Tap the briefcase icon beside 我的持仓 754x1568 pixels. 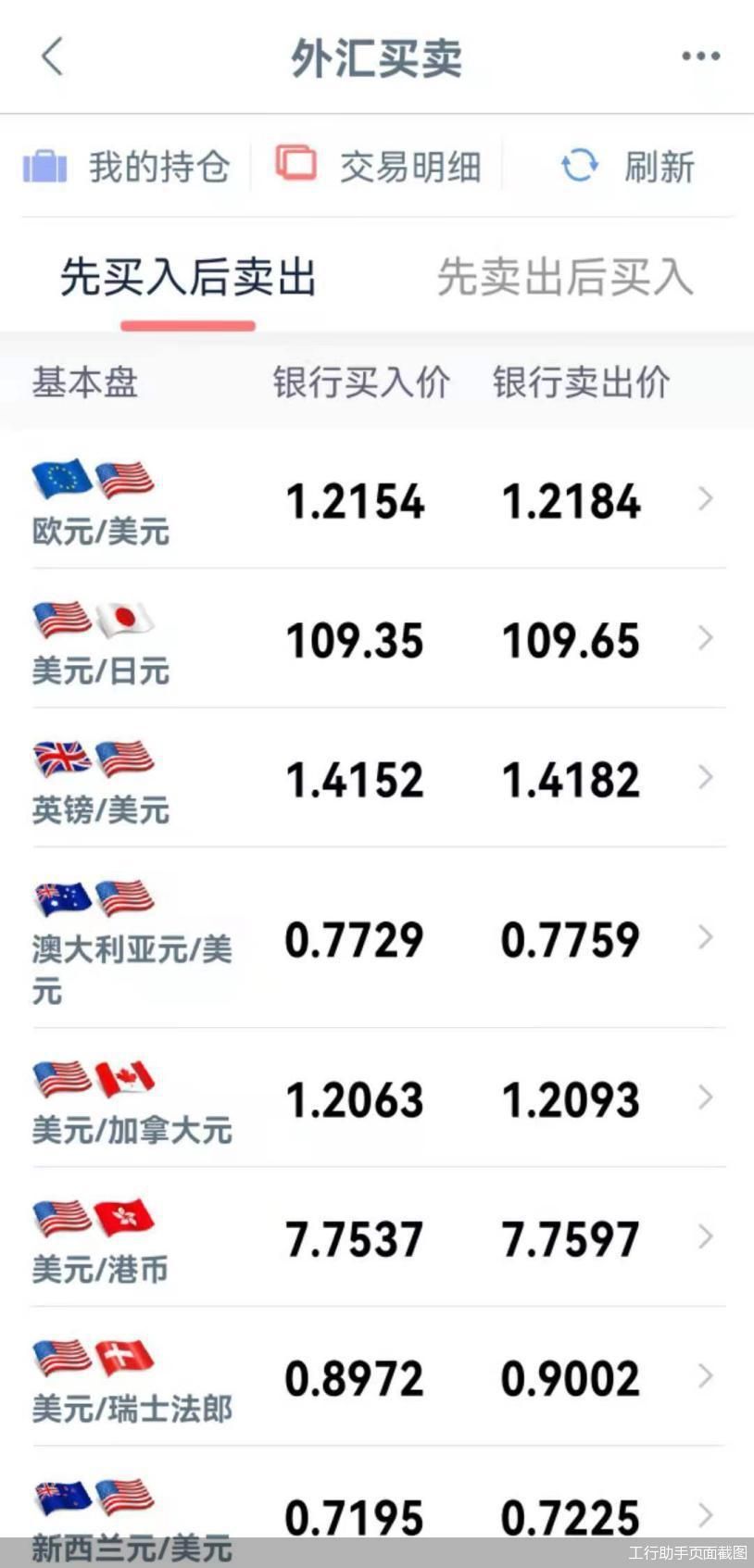click(x=46, y=166)
